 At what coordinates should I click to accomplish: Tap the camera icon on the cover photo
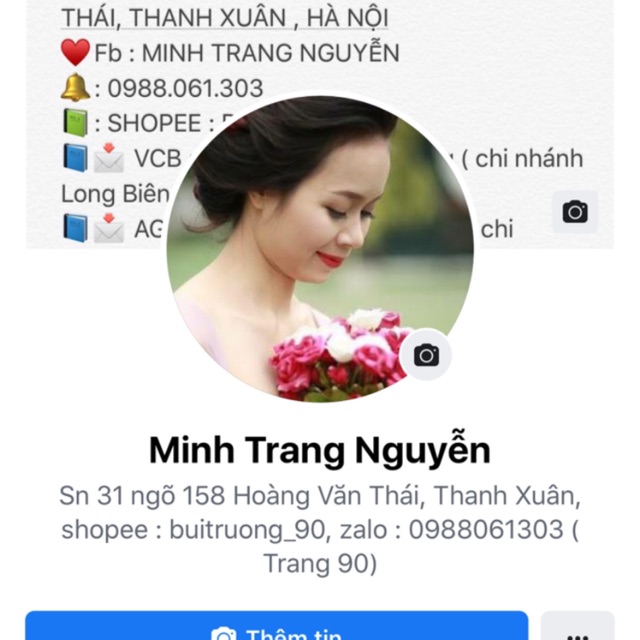pyautogui.click(x=575, y=212)
